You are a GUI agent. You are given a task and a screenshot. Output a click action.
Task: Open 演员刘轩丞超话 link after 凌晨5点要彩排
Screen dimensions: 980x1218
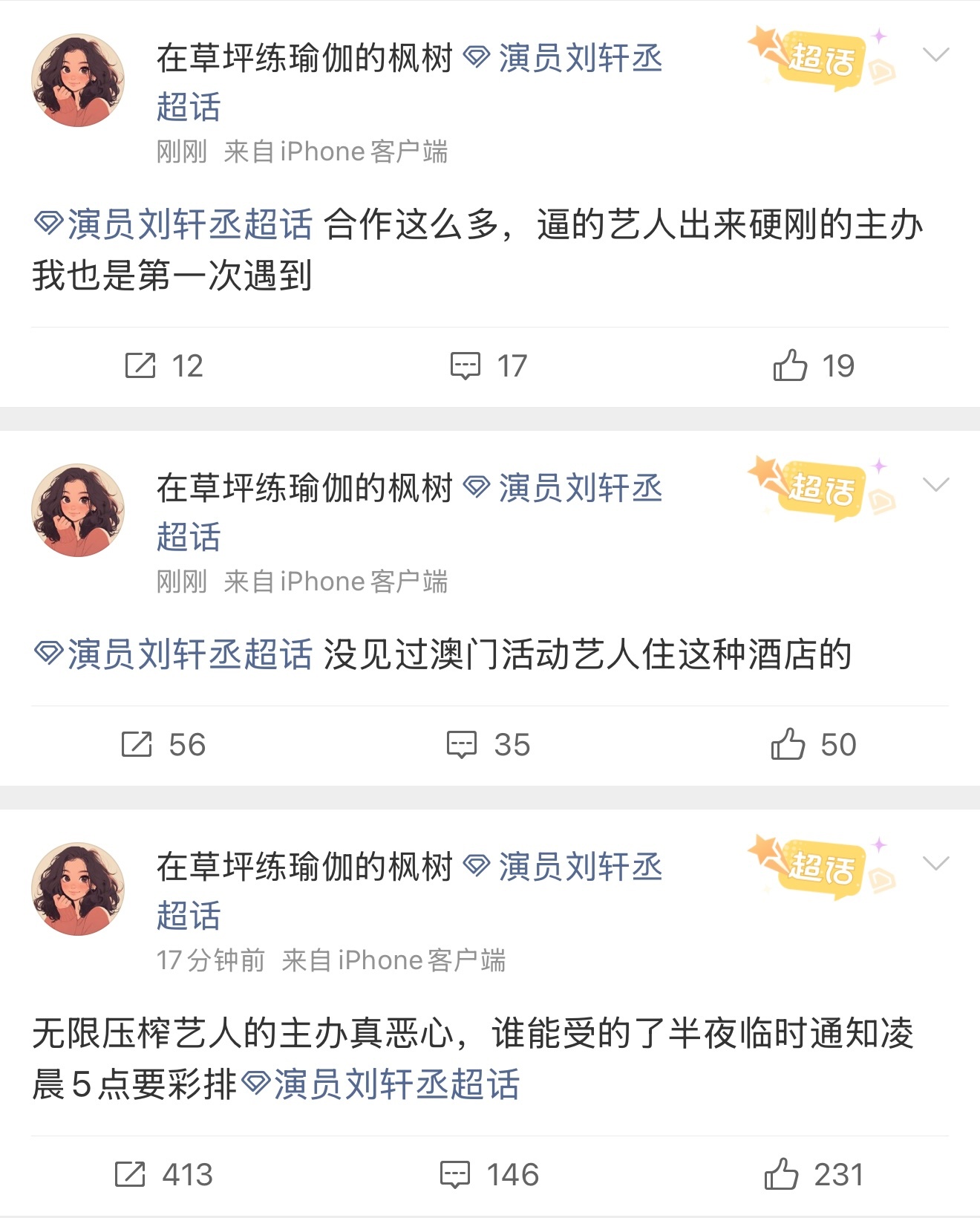tap(381, 1084)
